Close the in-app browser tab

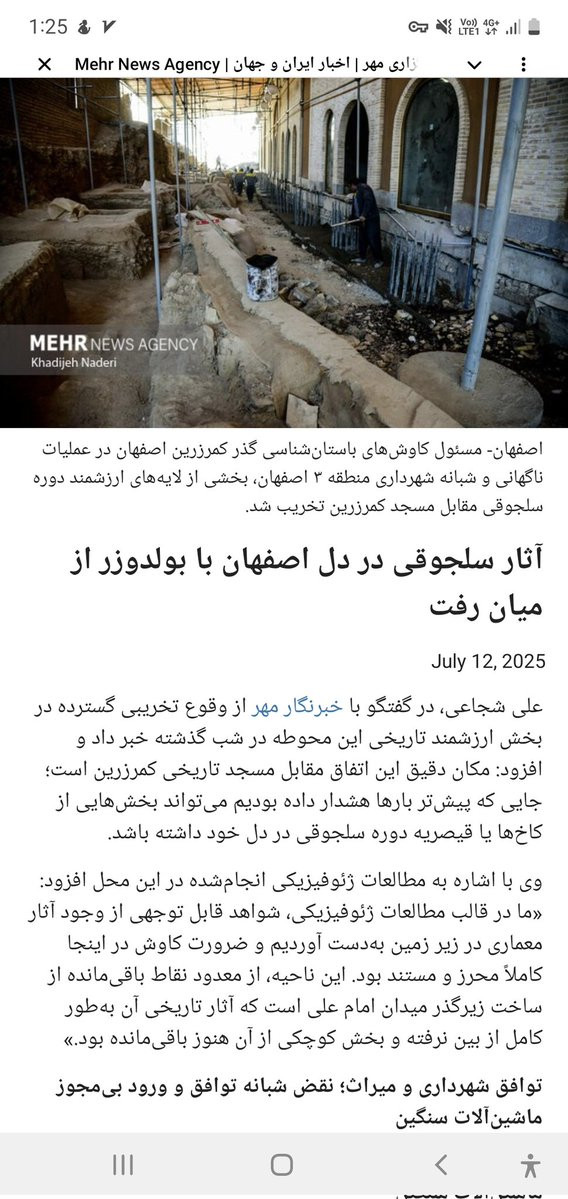(x=44, y=65)
